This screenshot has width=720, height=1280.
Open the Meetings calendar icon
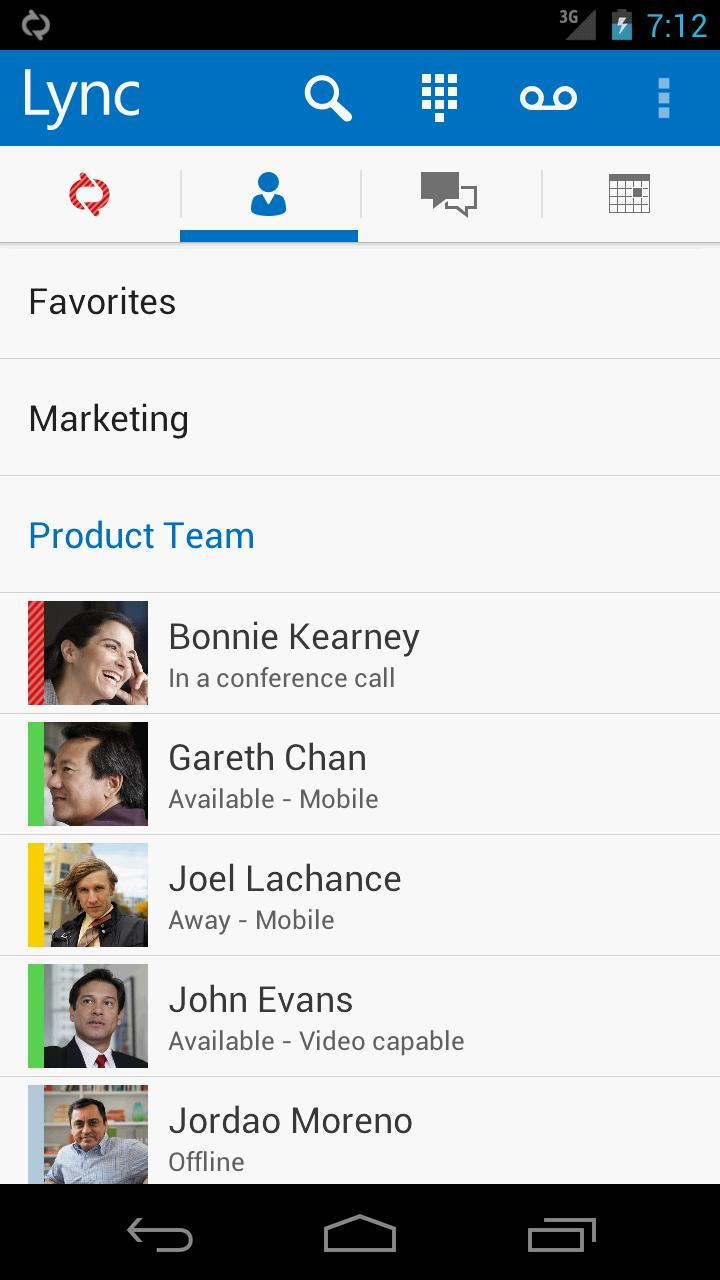[x=630, y=194]
